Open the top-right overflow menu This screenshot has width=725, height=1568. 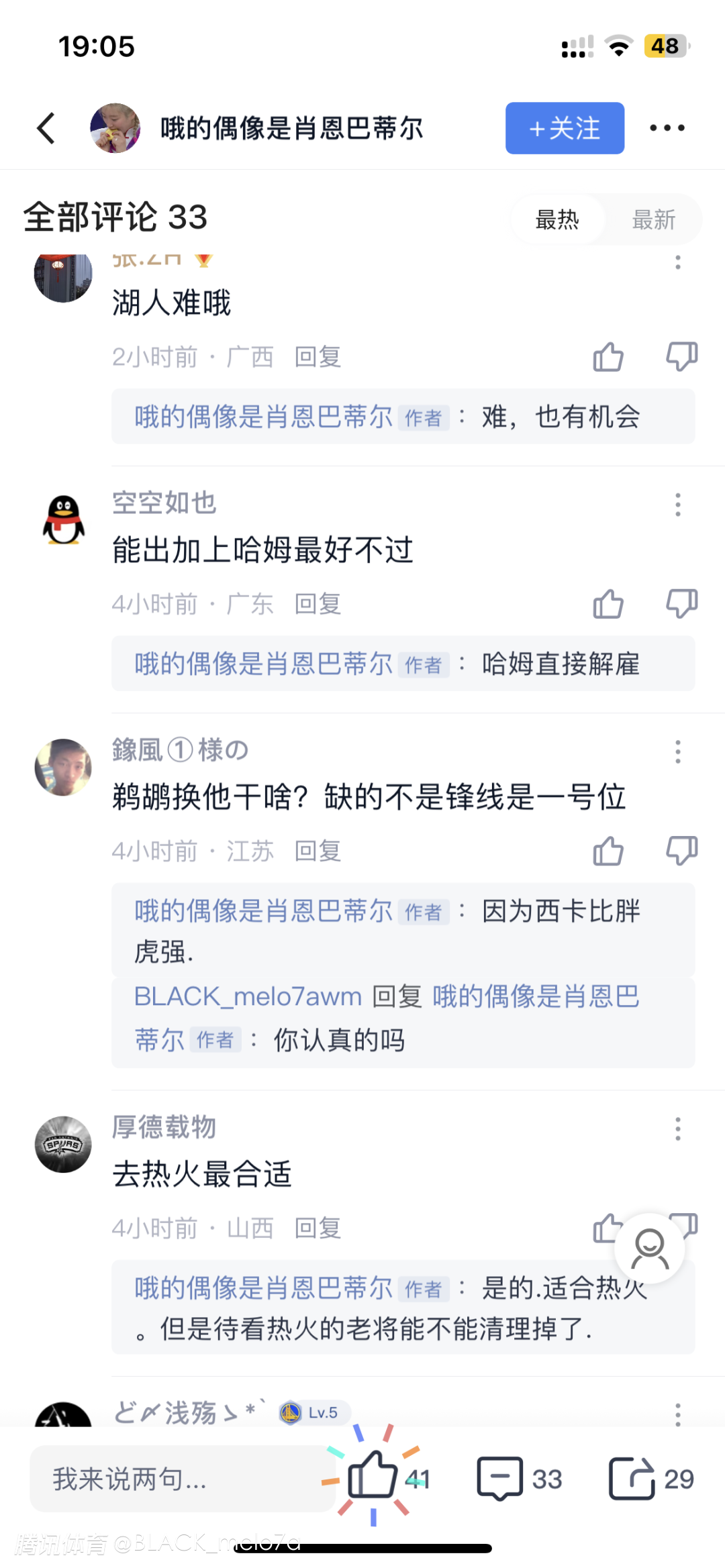(667, 128)
